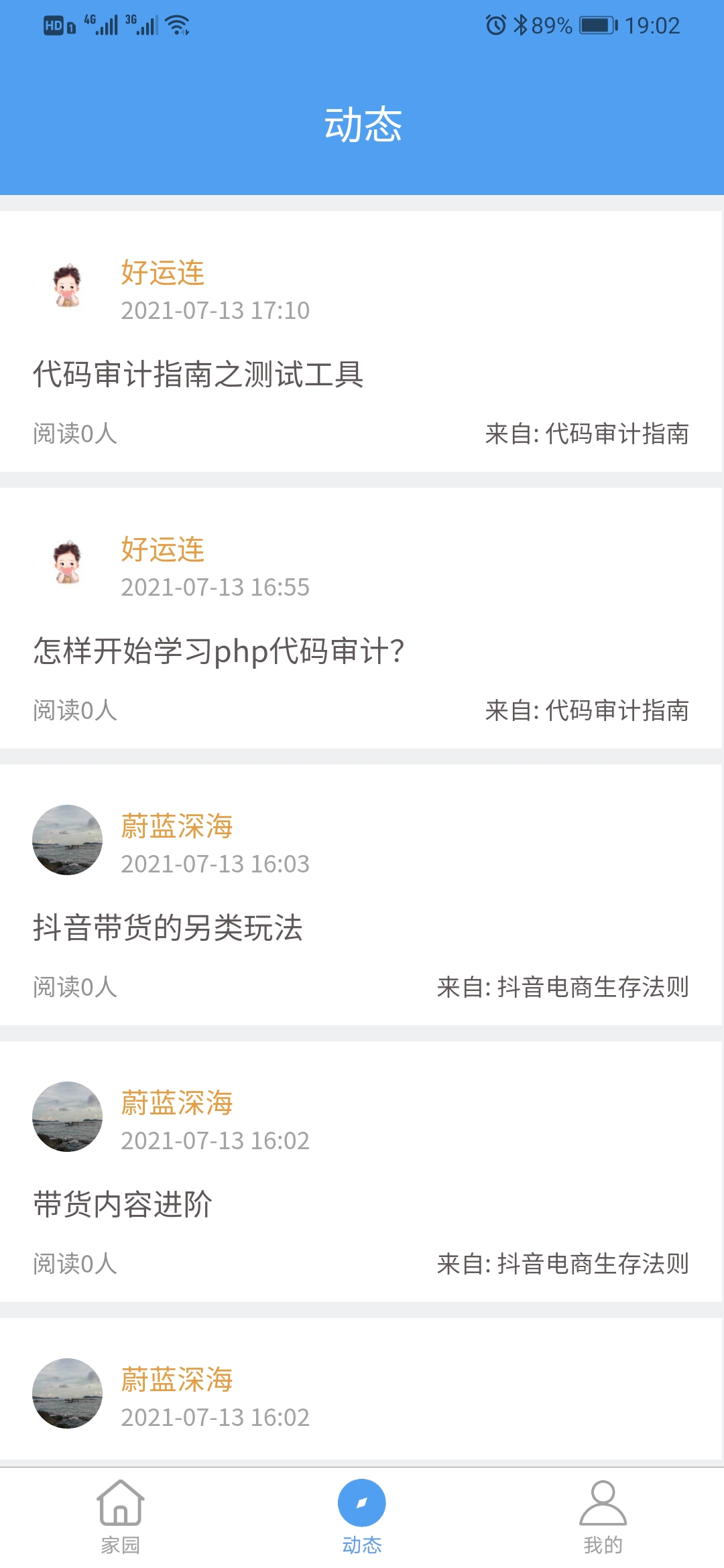Open source 来自: 抖音电商生存法则 on third post
This screenshot has width=724, height=1568.
click(563, 988)
